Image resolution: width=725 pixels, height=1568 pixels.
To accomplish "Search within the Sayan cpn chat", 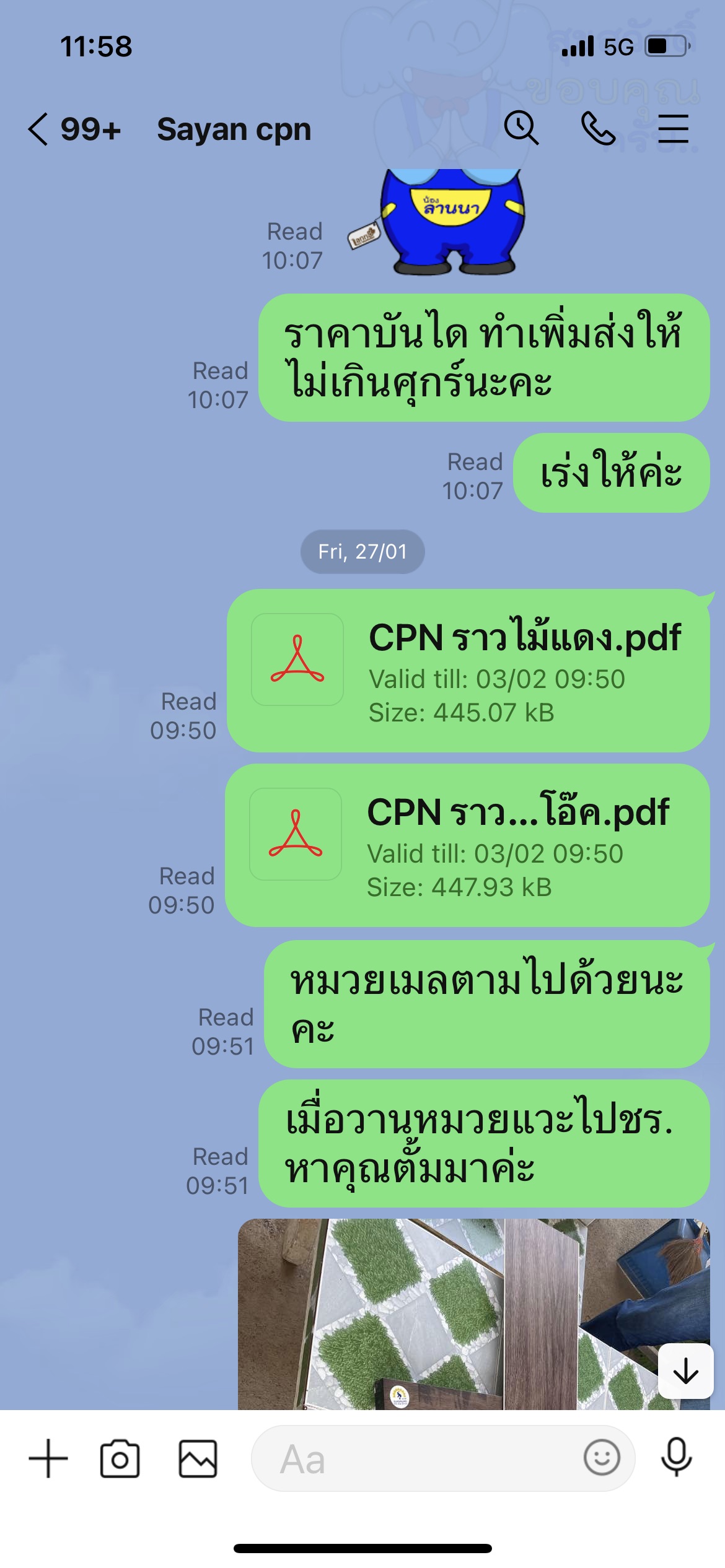I will pos(521,128).
